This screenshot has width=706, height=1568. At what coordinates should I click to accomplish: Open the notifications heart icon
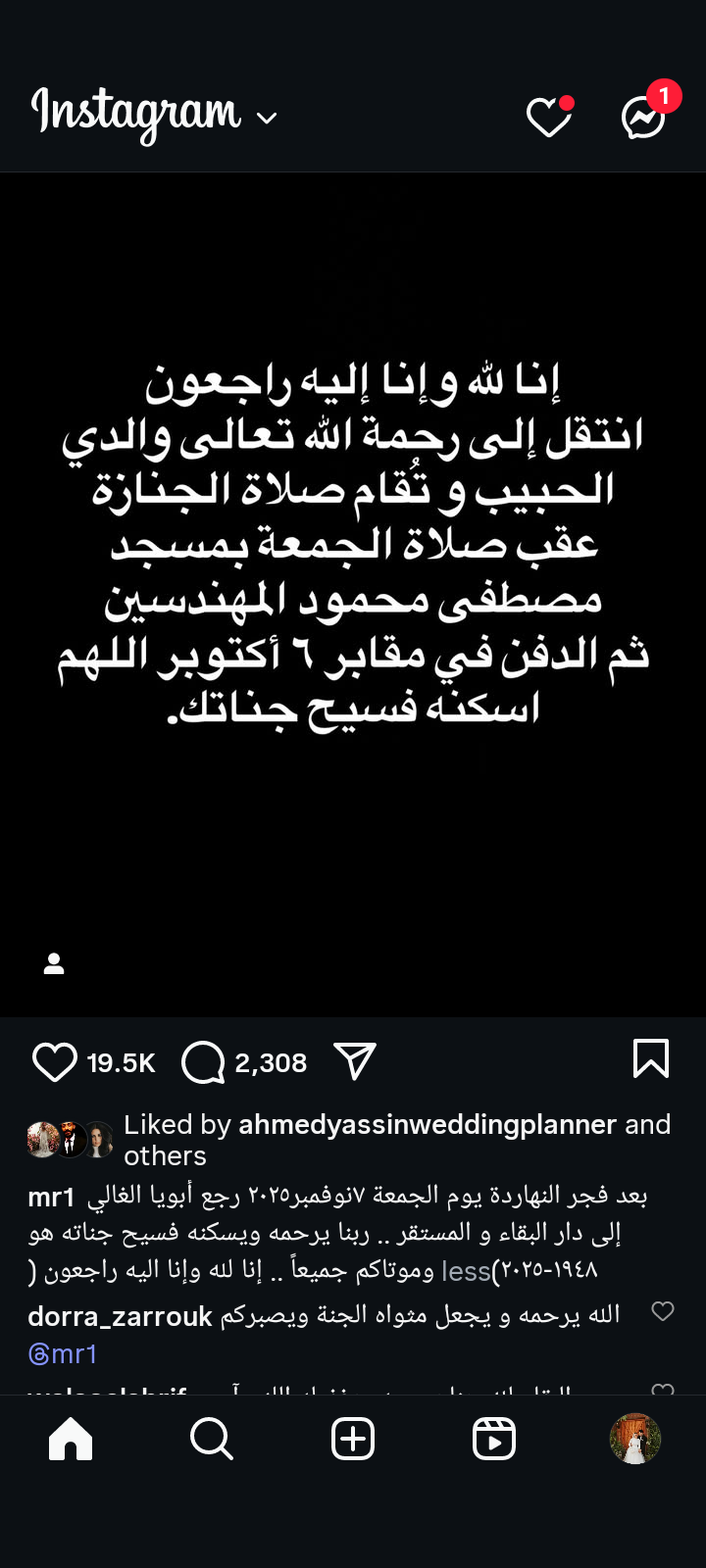pos(548,118)
